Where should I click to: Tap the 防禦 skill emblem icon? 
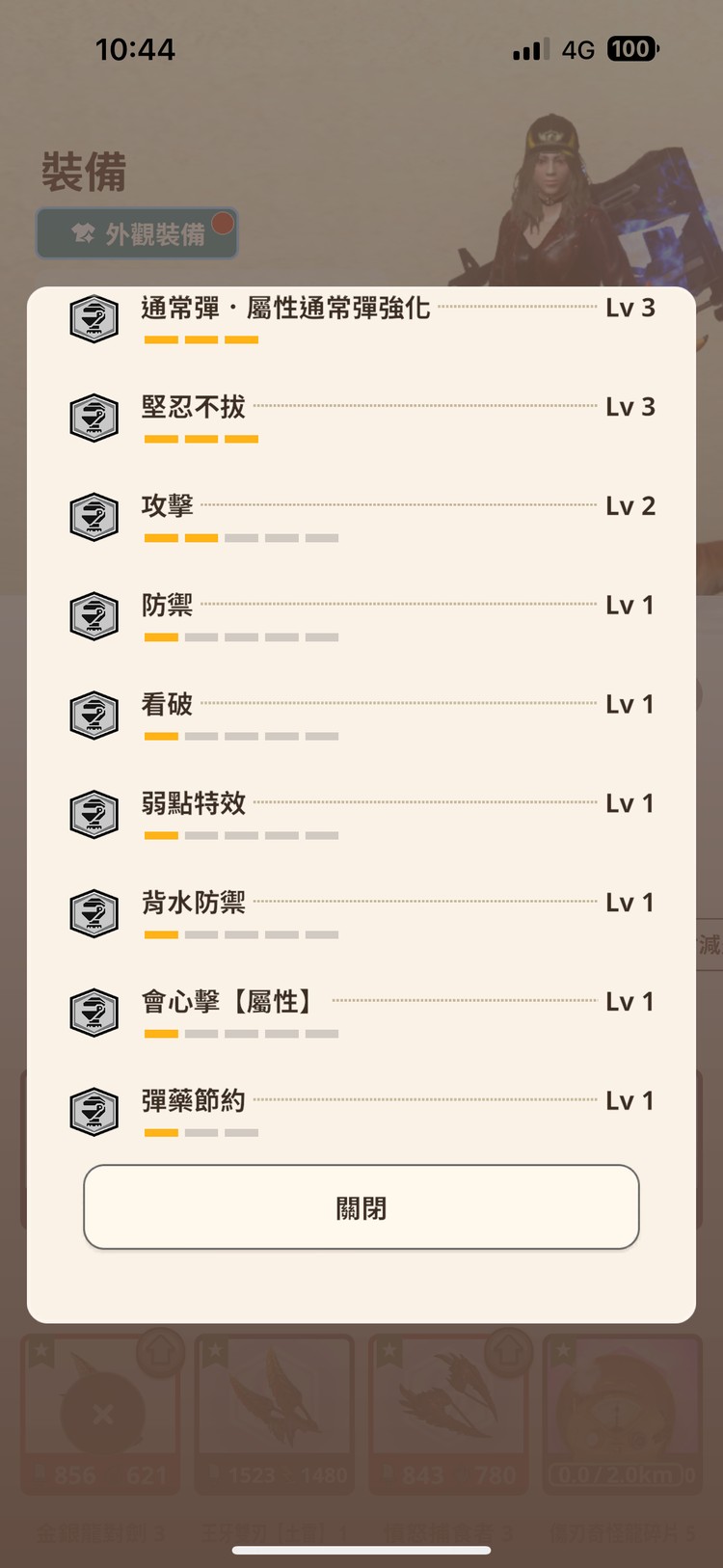[94, 616]
